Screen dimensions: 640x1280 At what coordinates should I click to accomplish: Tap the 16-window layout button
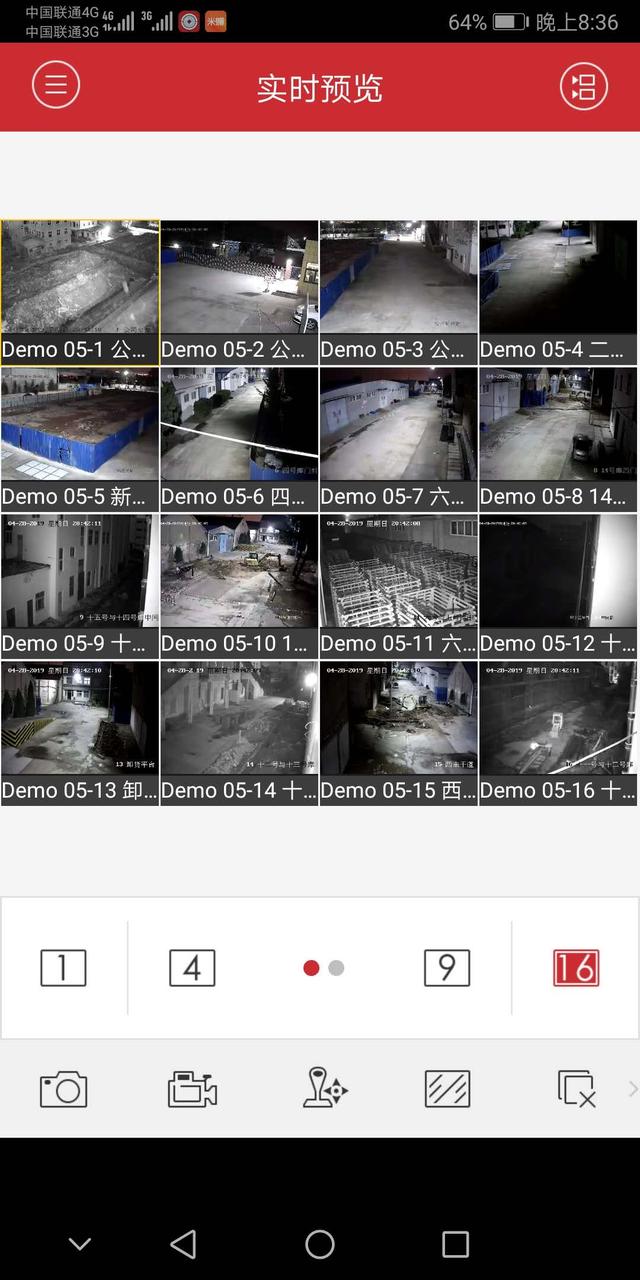pyautogui.click(x=576, y=968)
